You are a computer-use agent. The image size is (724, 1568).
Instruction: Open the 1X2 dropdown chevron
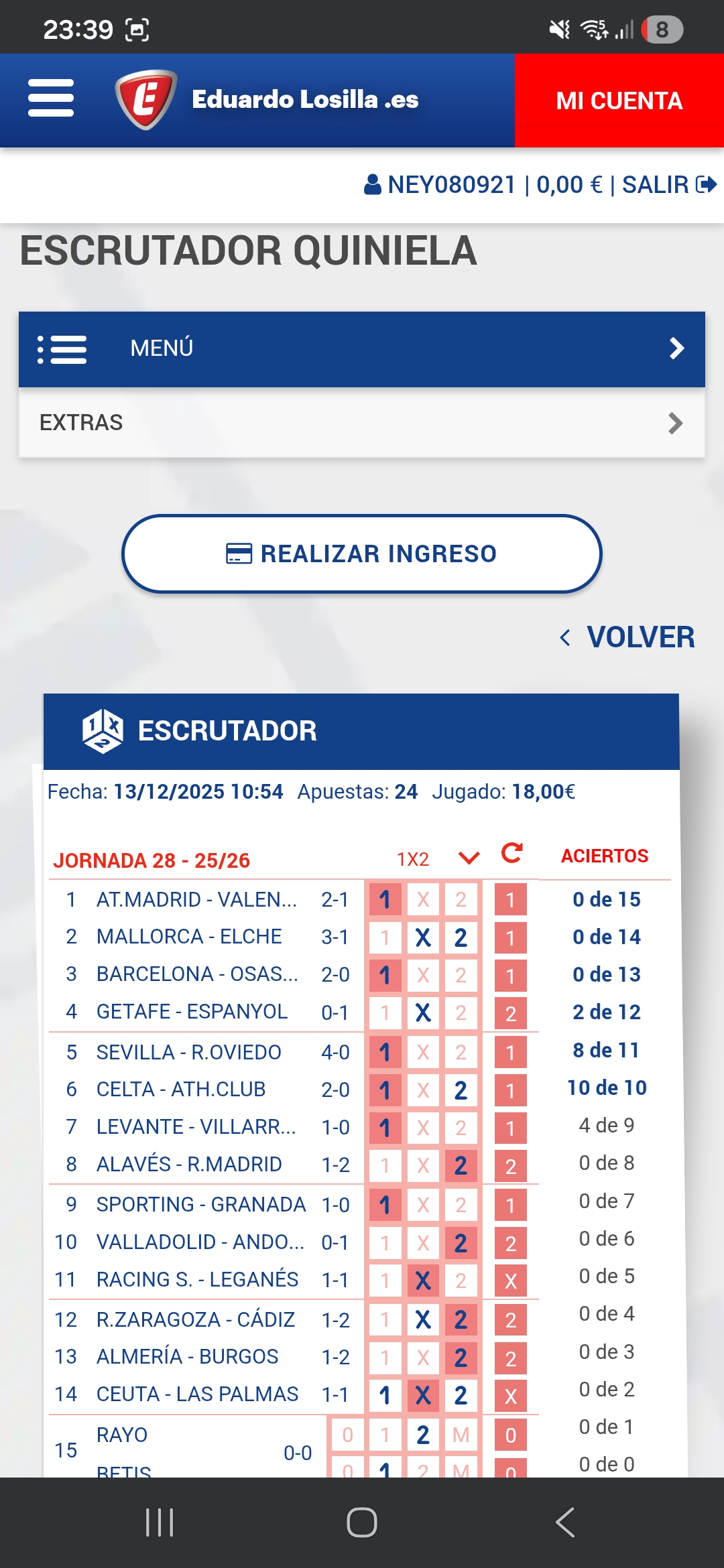point(469,858)
